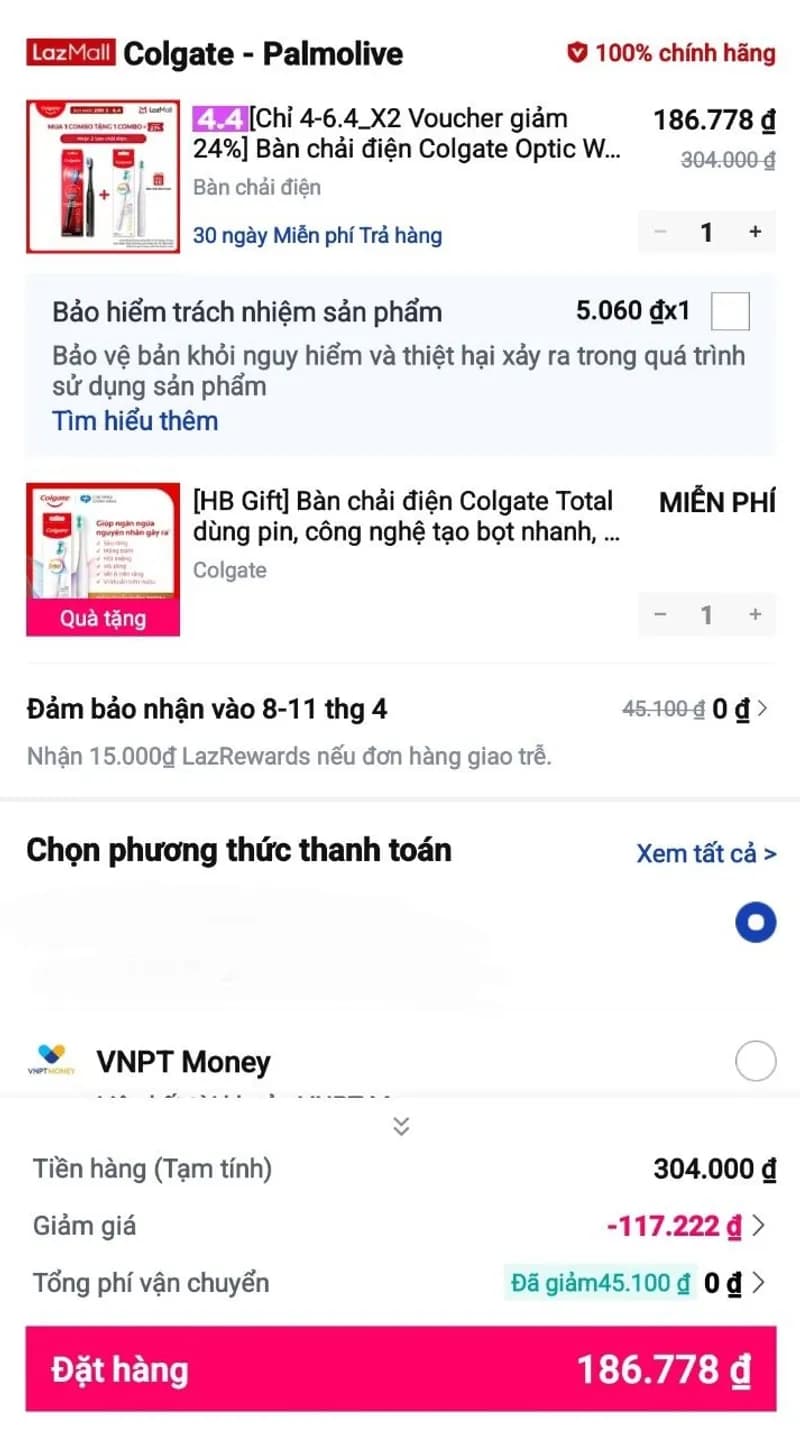This screenshot has width=800, height=1436.
Task: Open the Tìm hiểu thêm link
Action: click(x=135, y=421)
